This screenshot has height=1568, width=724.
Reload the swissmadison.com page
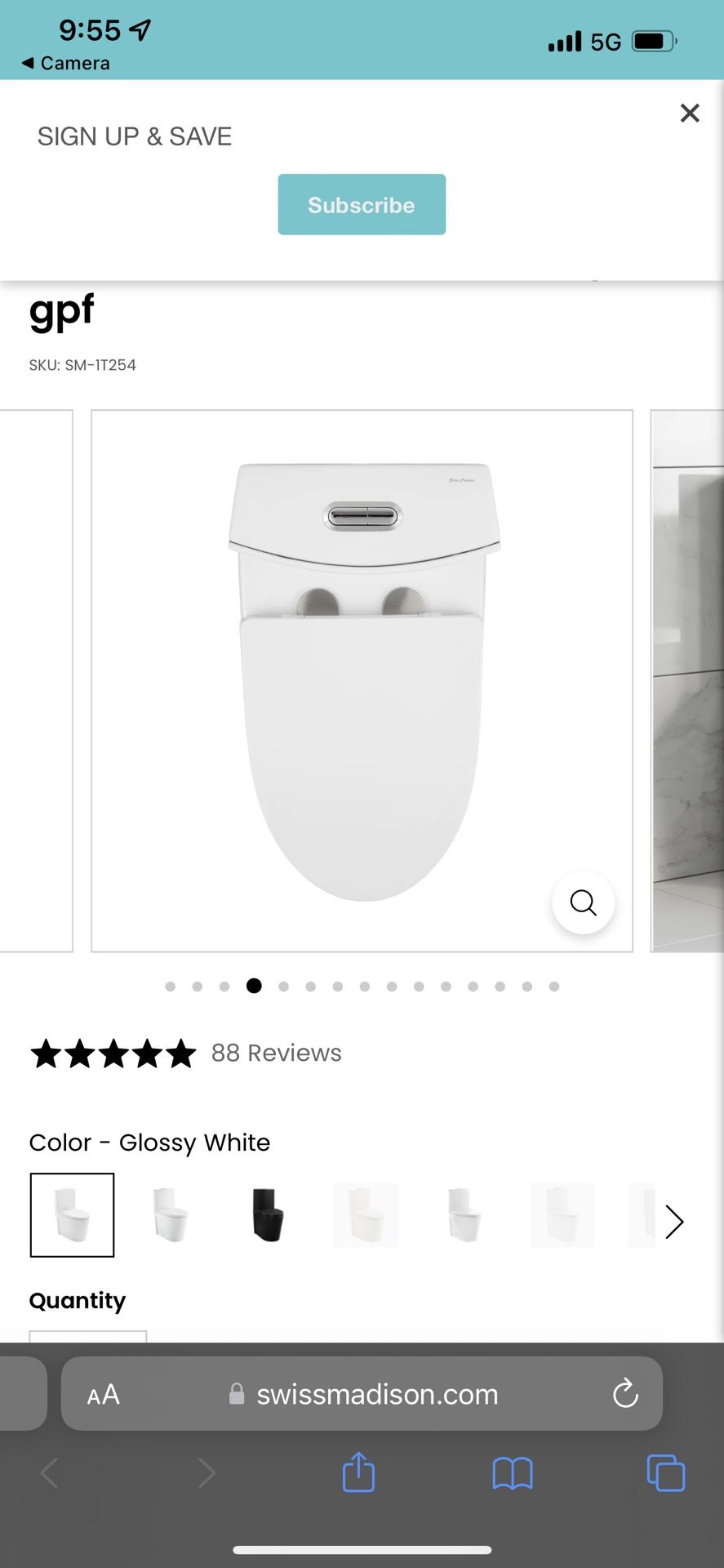(625, 1394)
